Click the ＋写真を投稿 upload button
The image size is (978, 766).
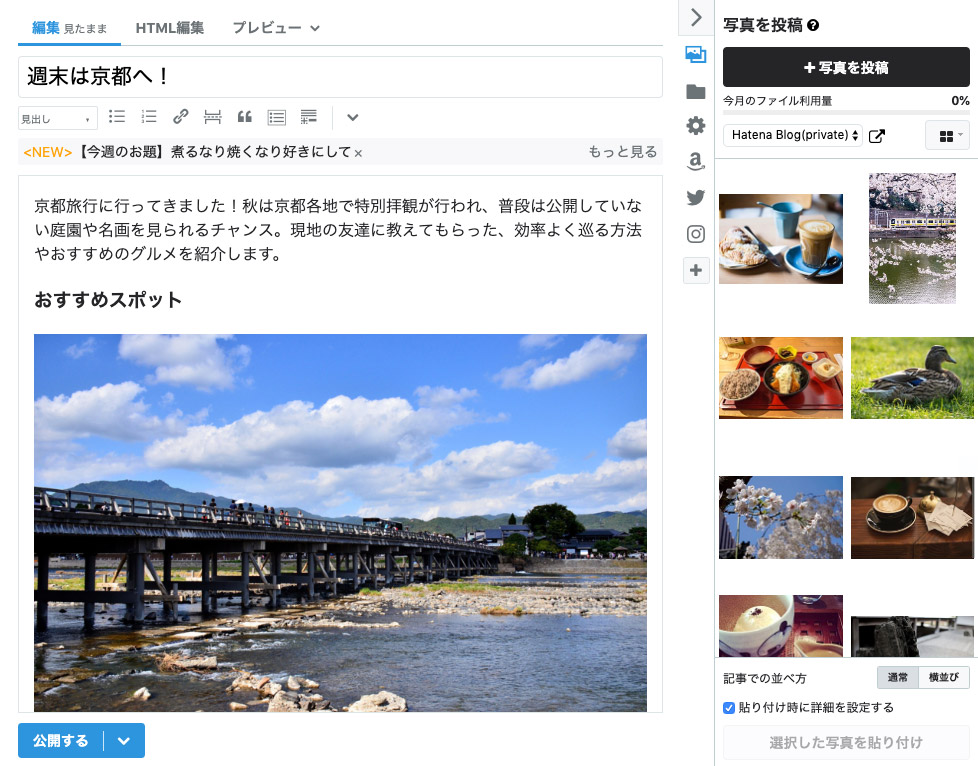(x=846, y=68)
